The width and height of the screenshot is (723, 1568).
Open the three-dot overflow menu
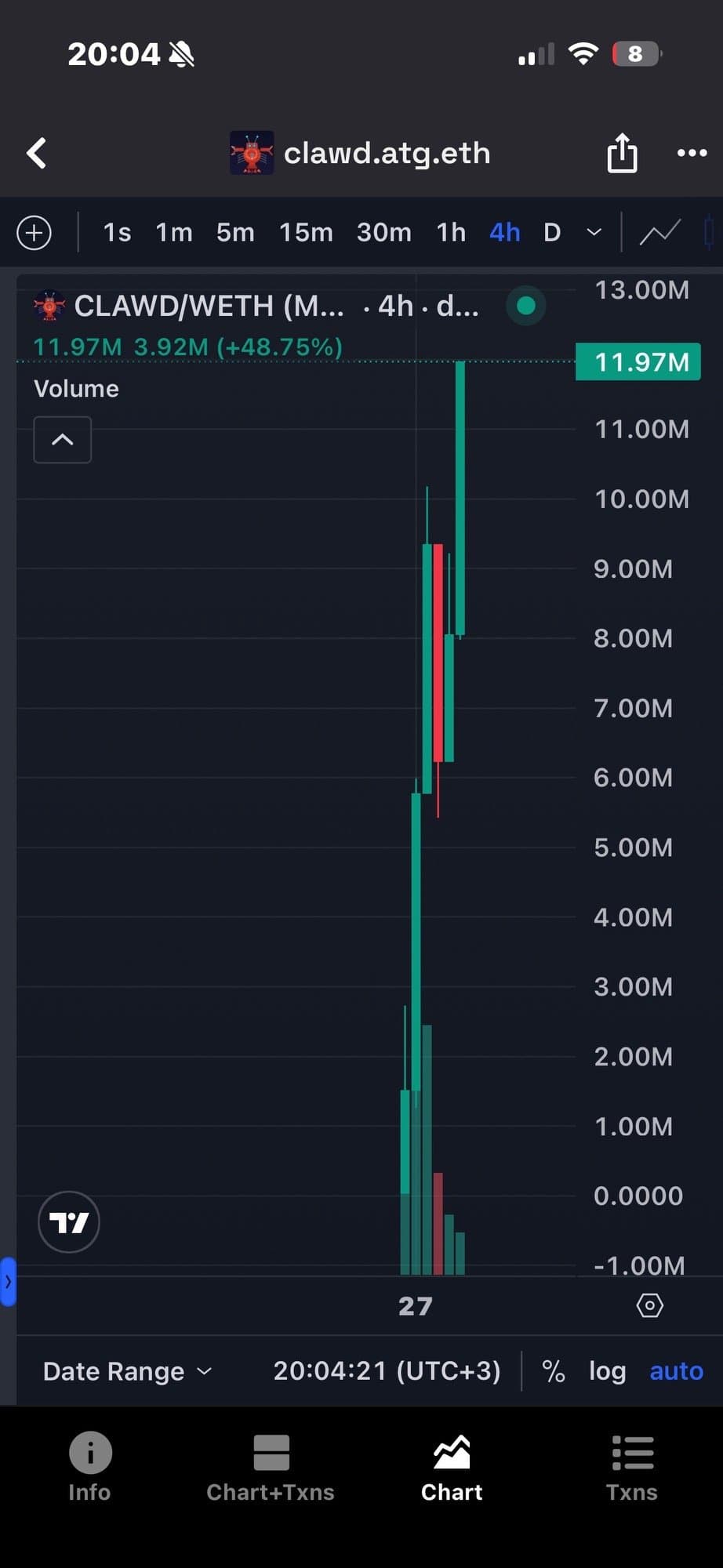[692, 153]
